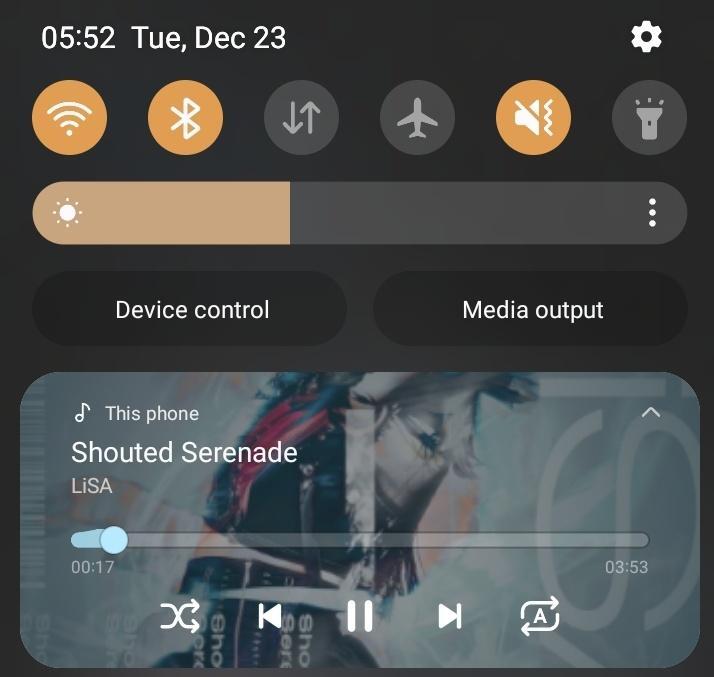This screenshot has width=714, height=677.
Task: Skip to the next track
Action: [x=449, y=616]
